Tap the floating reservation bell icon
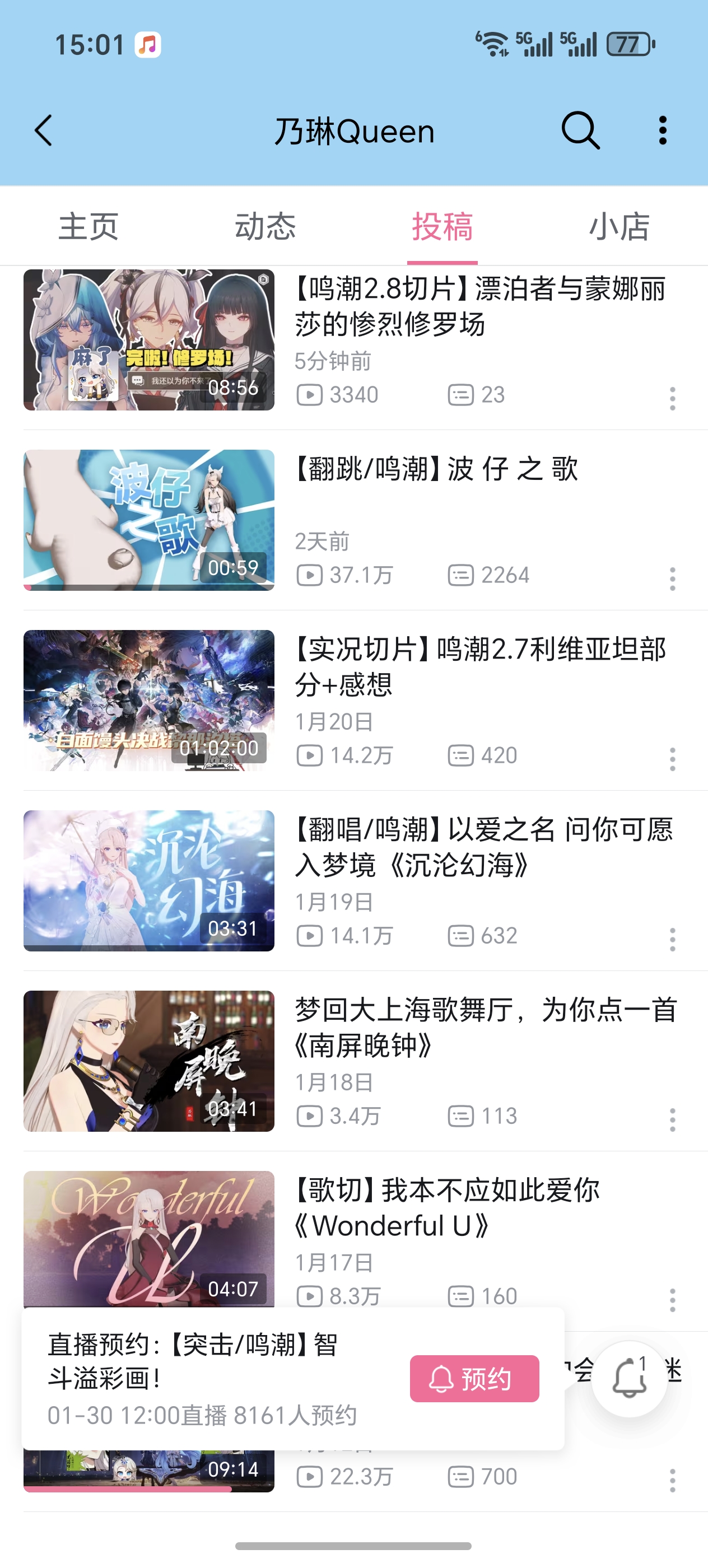The width and height of the screenshot is (708, 1568). 629,1378
